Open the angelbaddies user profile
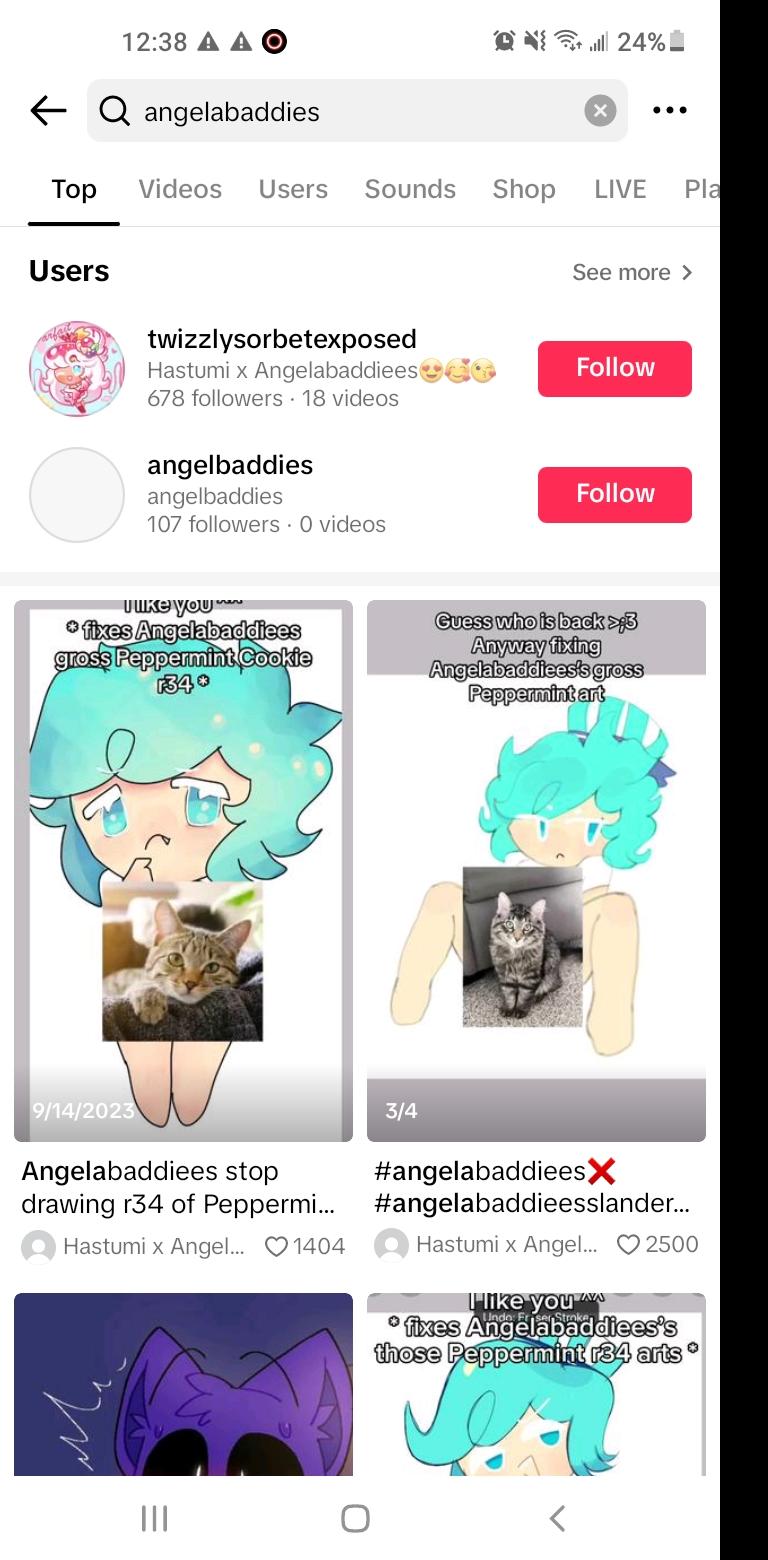The image size is (768, 1560). [230, 466]
